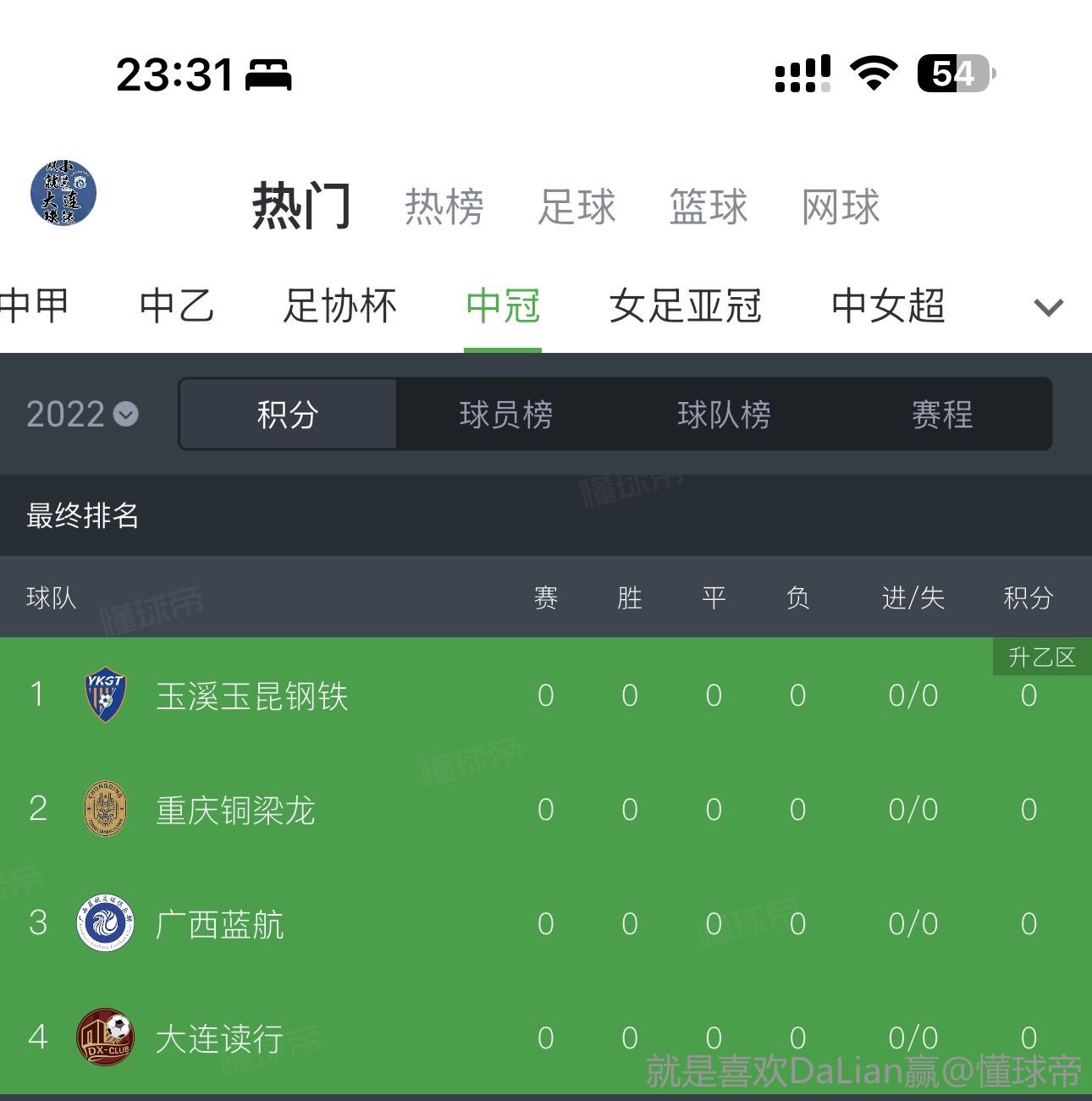1092x1101 pixels.
Task: Select the 热门 tab
Action: 301,206
